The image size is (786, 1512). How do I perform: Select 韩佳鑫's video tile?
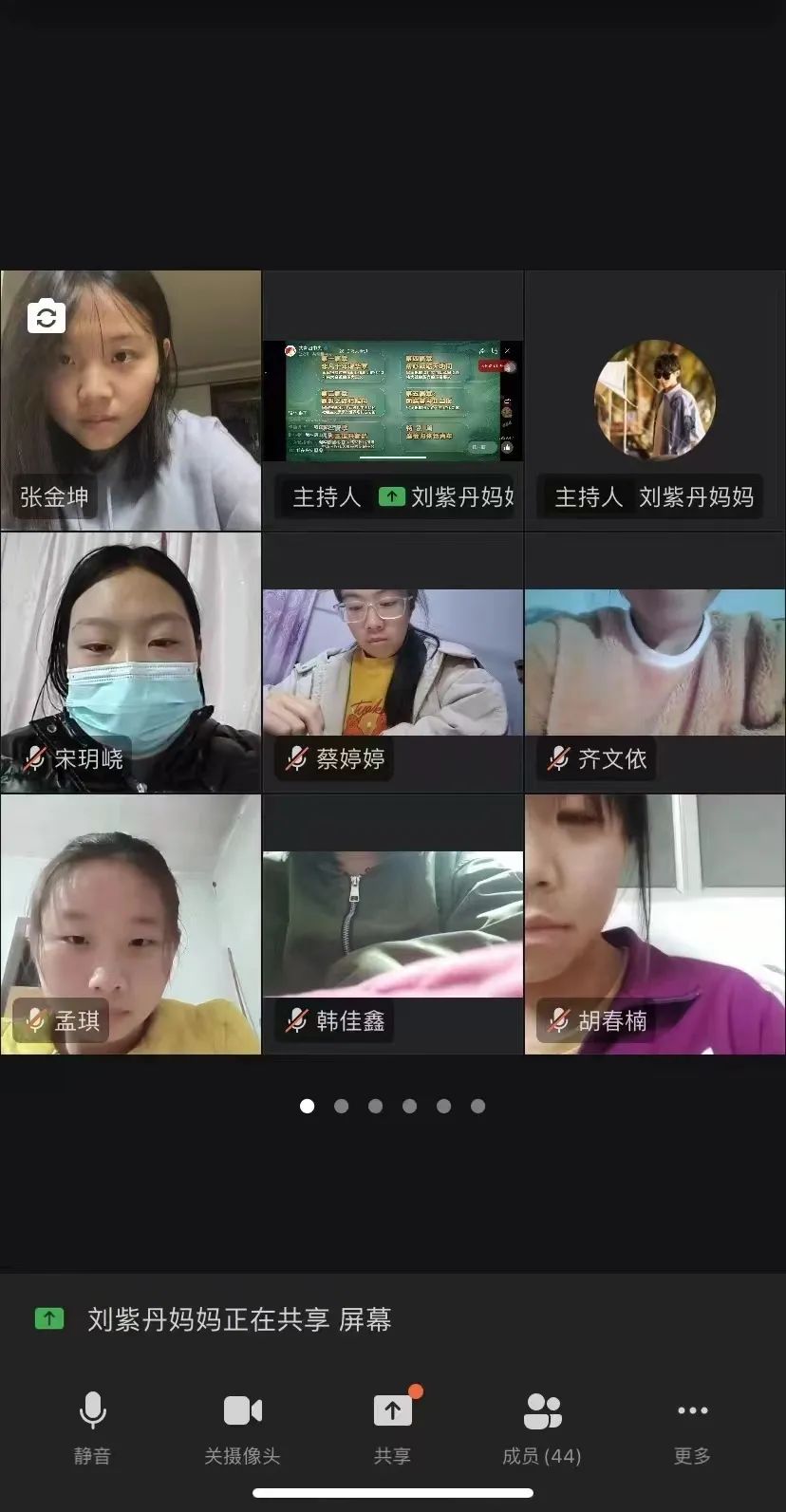tap(393, 924)
